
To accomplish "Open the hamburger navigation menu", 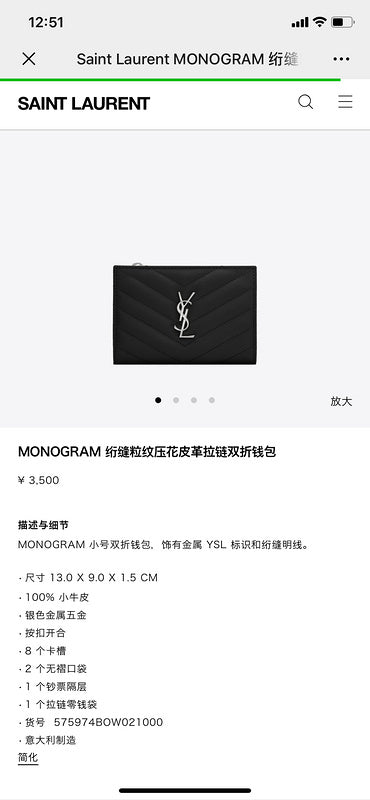I will [346, 102].
